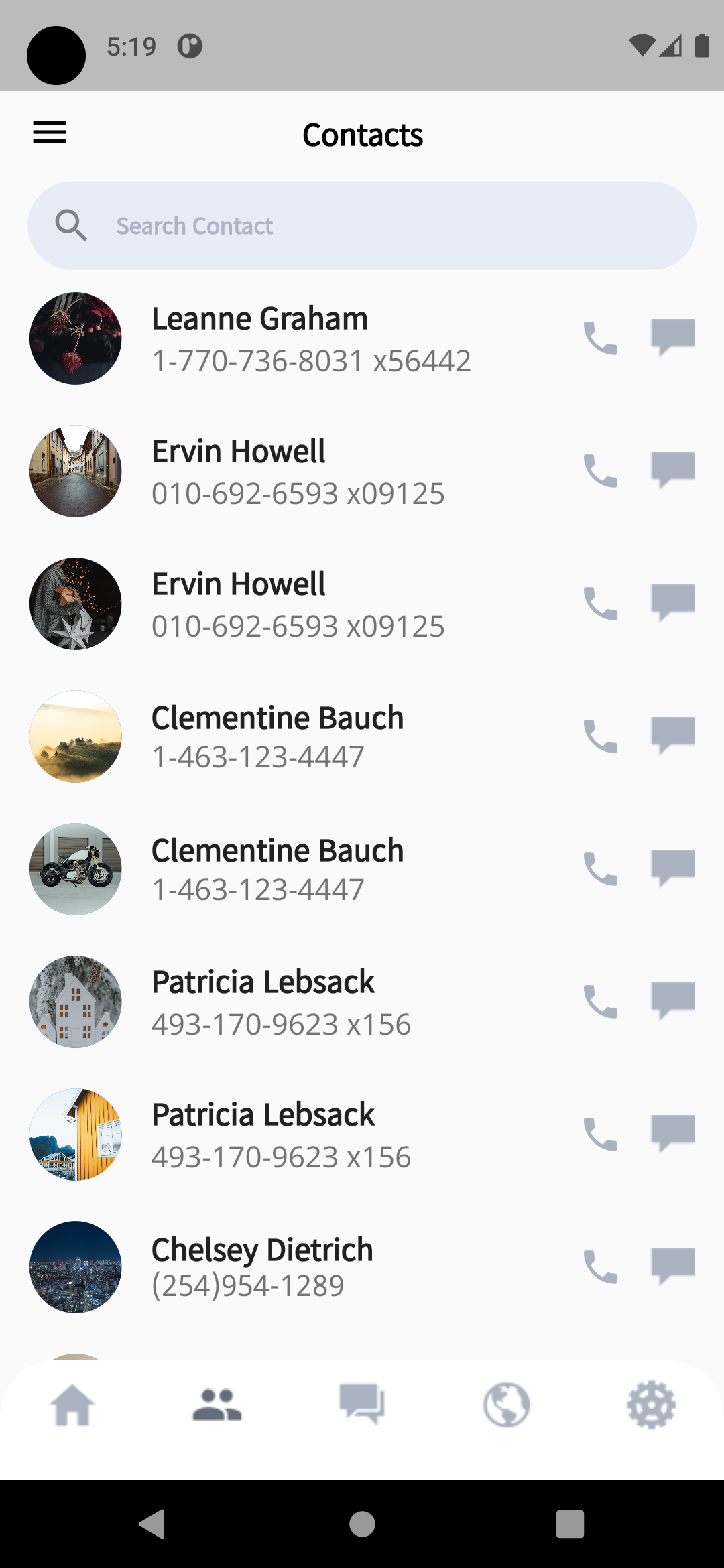The height and width of the screenshot is (1568, 724).
Task: Call Chelsey Dietrich using phone icon
Action: (x=600, y=1266)
